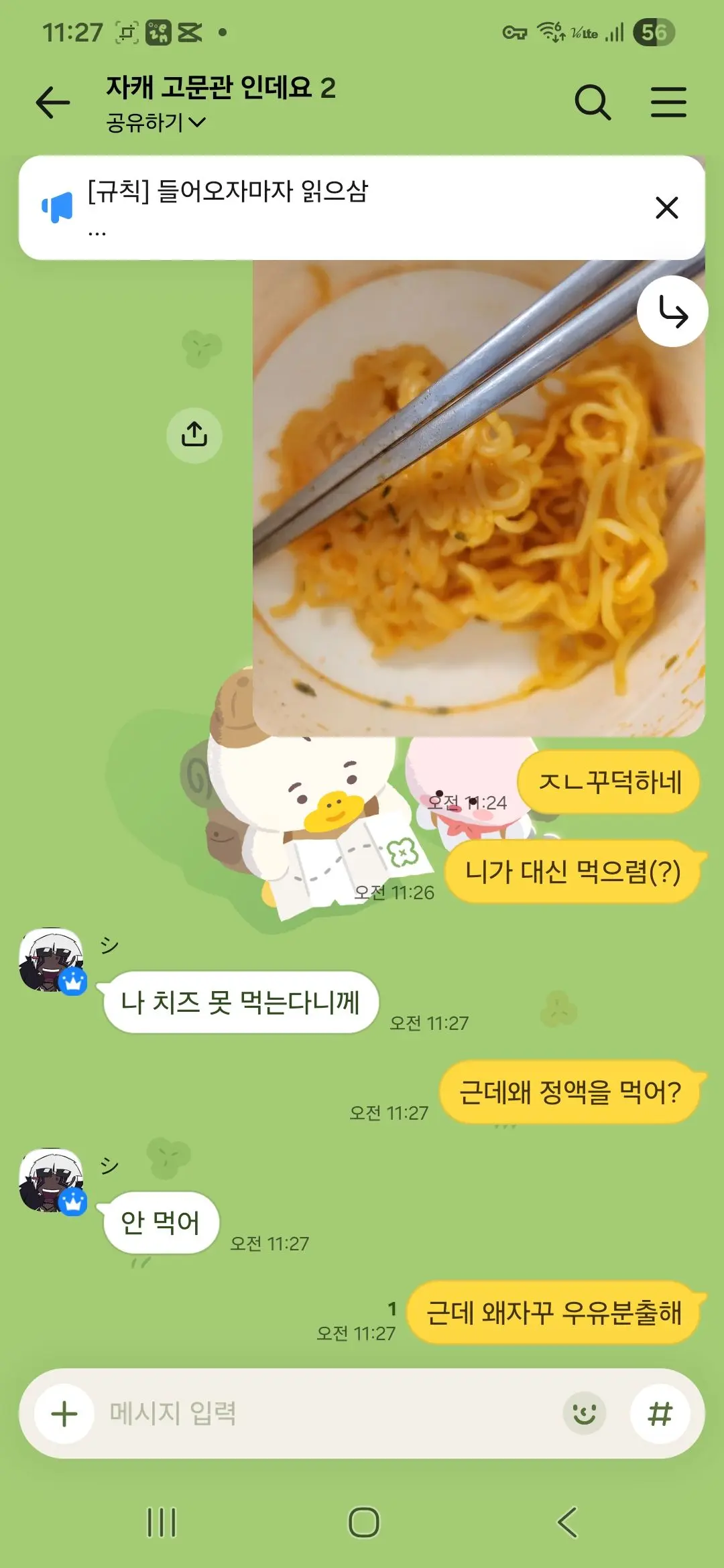The width and height of the screenshot is (724, 1568).
Task: Go back using the top-left arrow
Action: pyautogui.click(x=53, y=103)
